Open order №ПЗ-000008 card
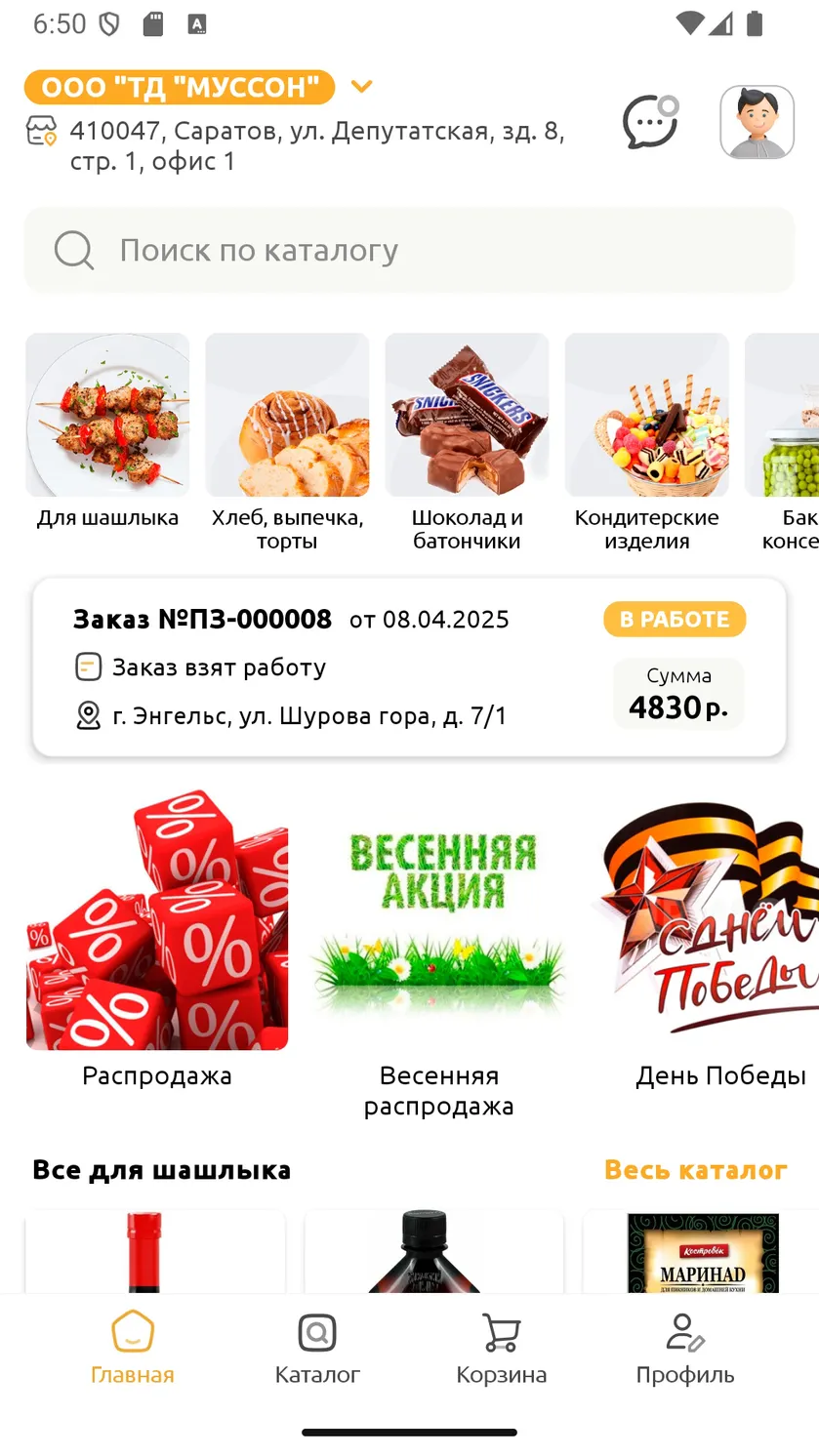The width and height of the screenshot is (819, 1456). coord(409,667)
